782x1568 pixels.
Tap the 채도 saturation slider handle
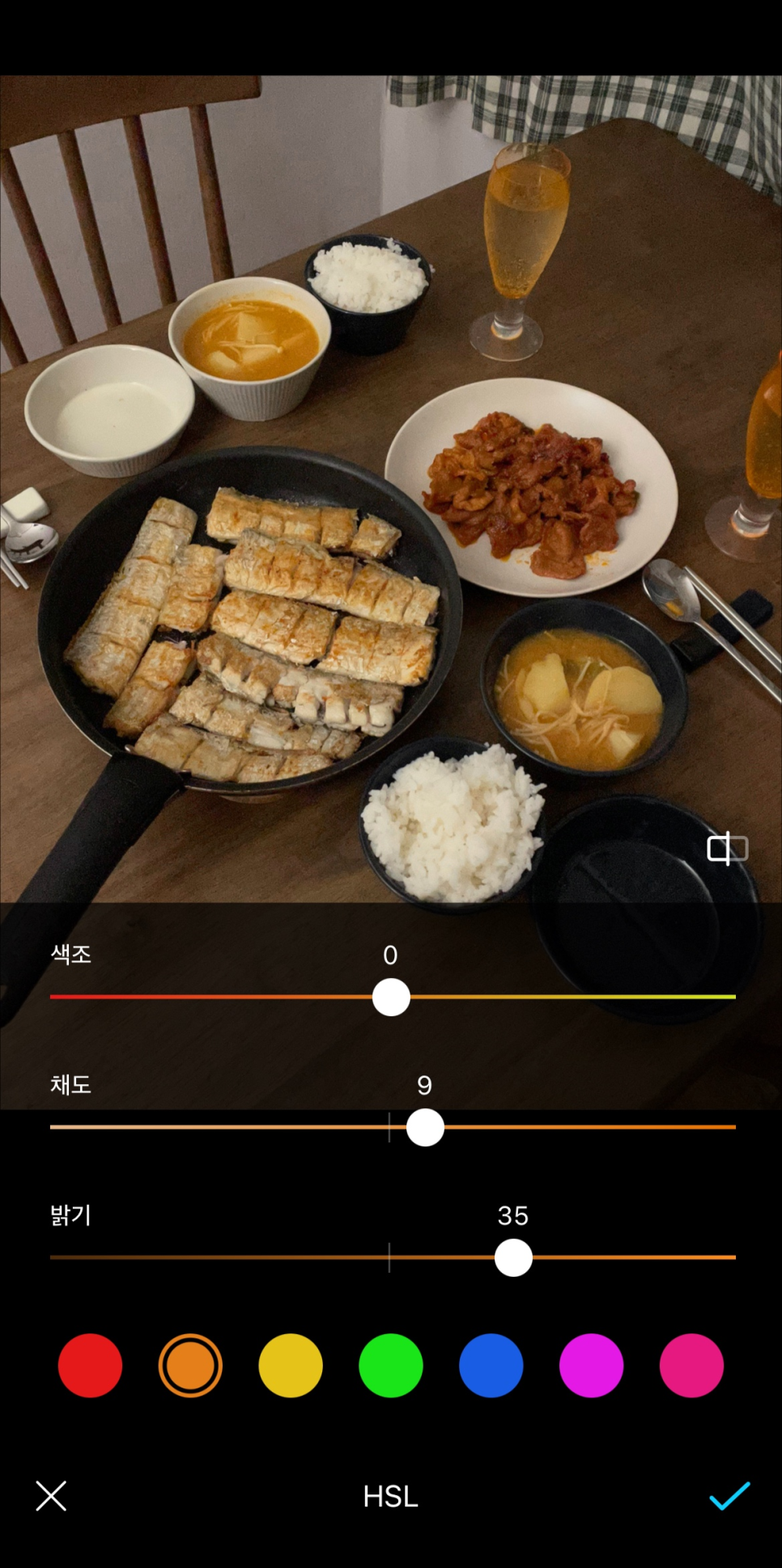click(x=425, y=1127)
